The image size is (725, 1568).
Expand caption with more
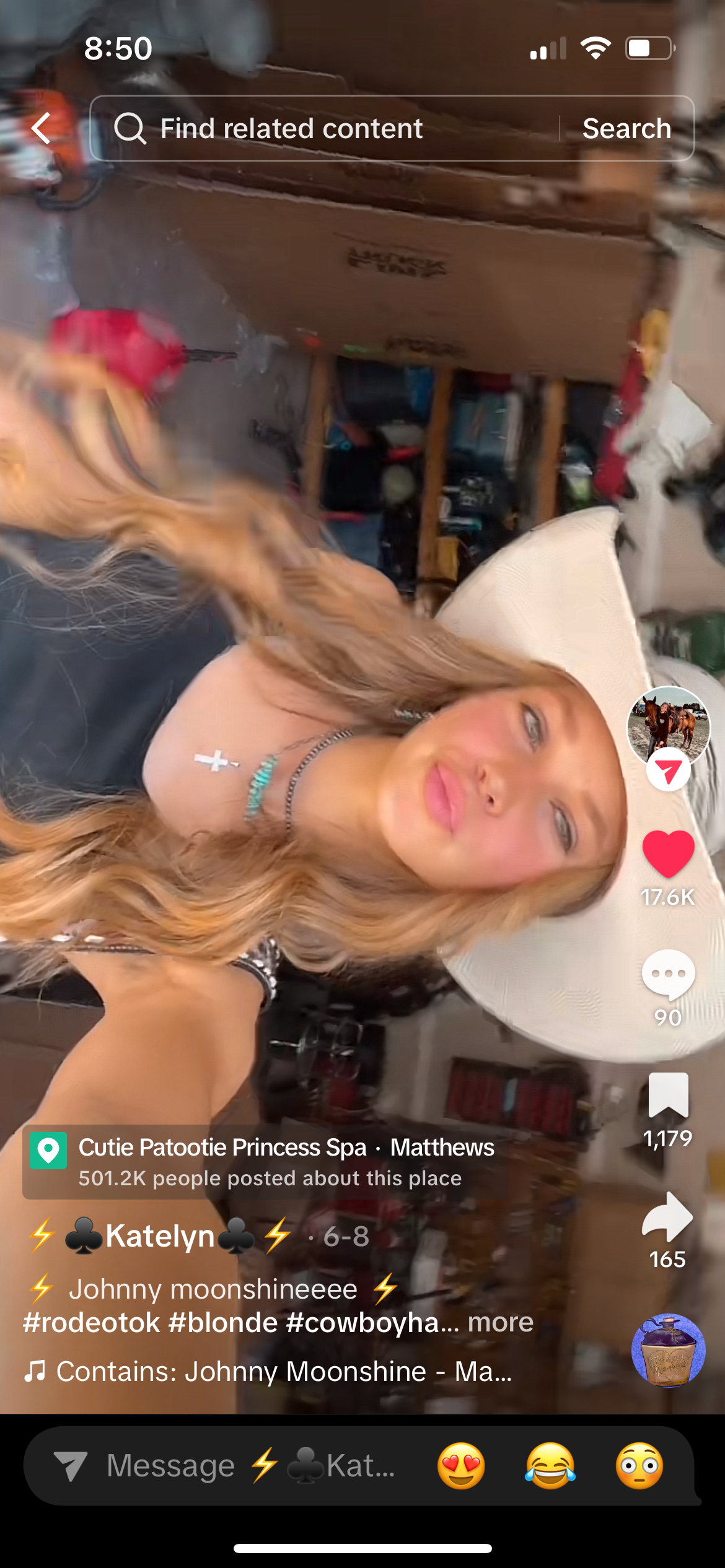pos(501,1322)
